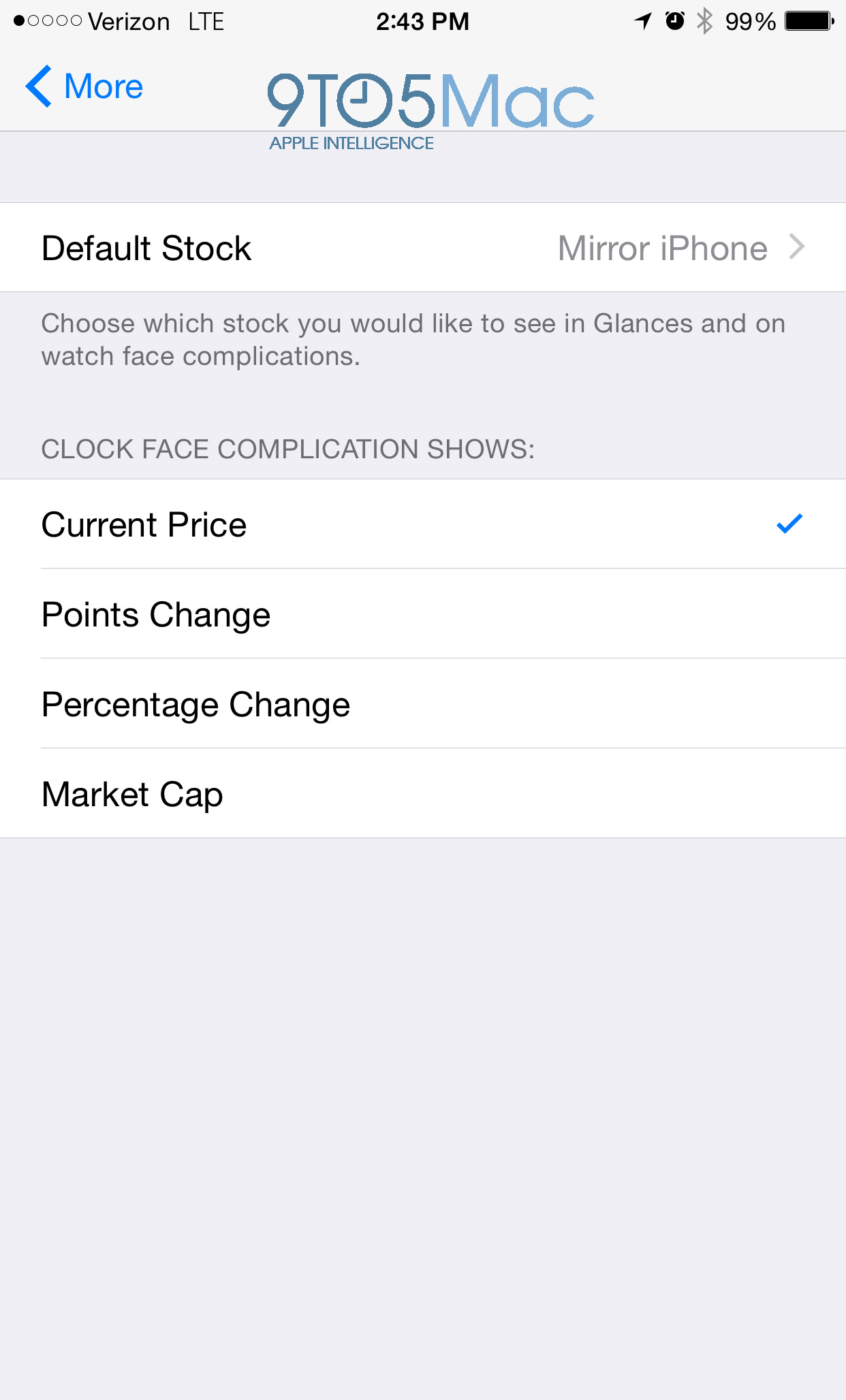Image resolution: width=846 pixels, height=1400 pixels.
Task: Pick the Percentage Change option
Action: click(x=422, y=704)
